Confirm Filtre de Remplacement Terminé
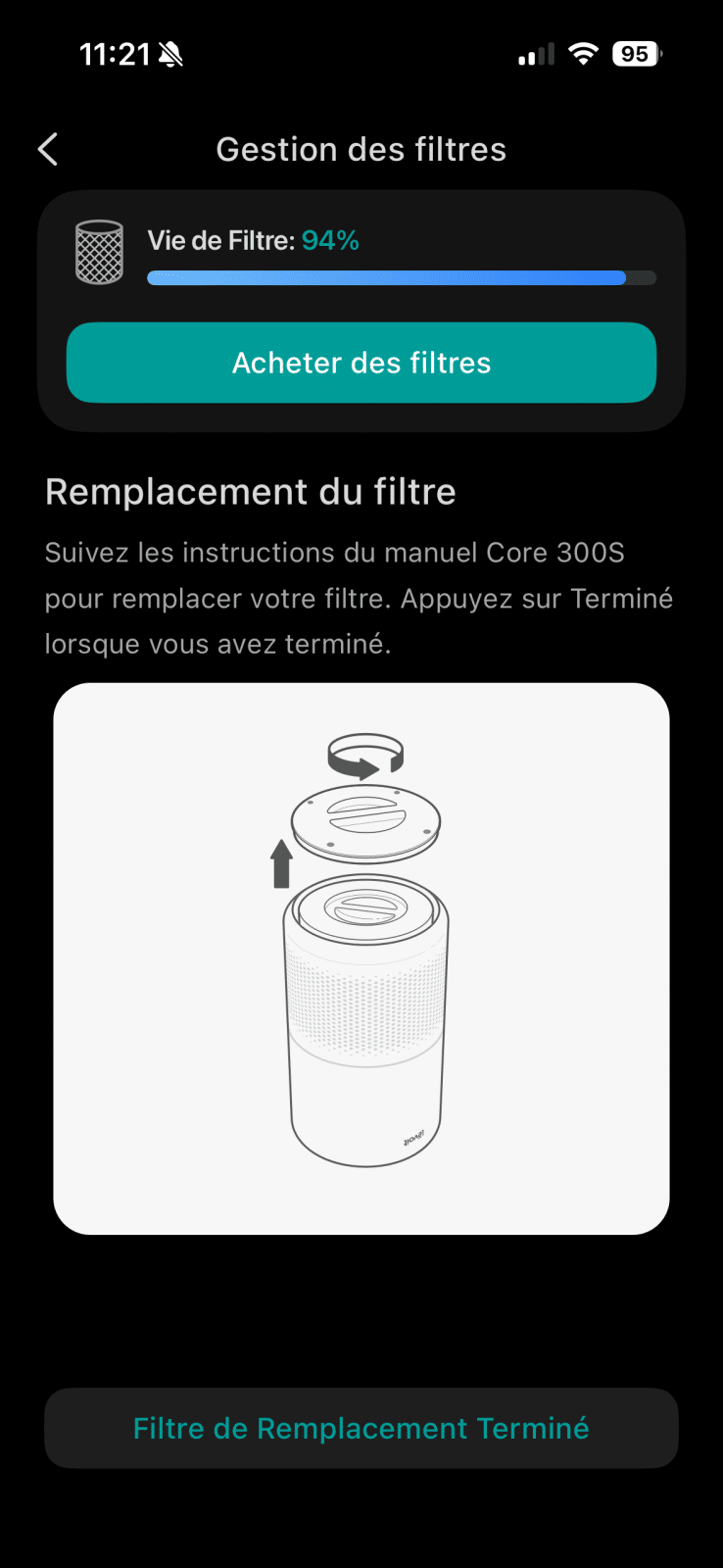The height and width of the screenshot is (1568, 723). (361, 1428)
